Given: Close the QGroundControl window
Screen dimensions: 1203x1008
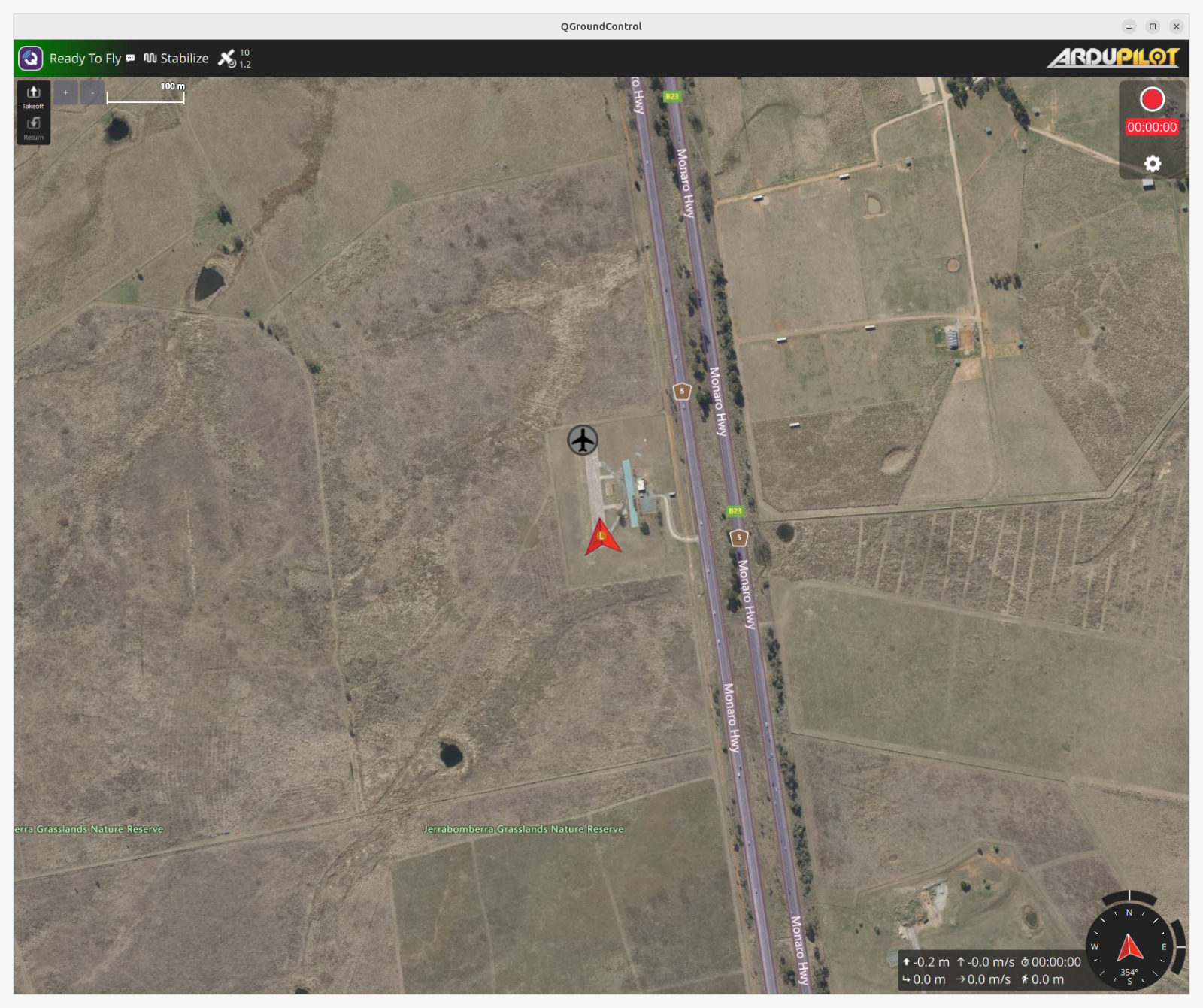Looking at the screenshot, I should coord(1176,26).
